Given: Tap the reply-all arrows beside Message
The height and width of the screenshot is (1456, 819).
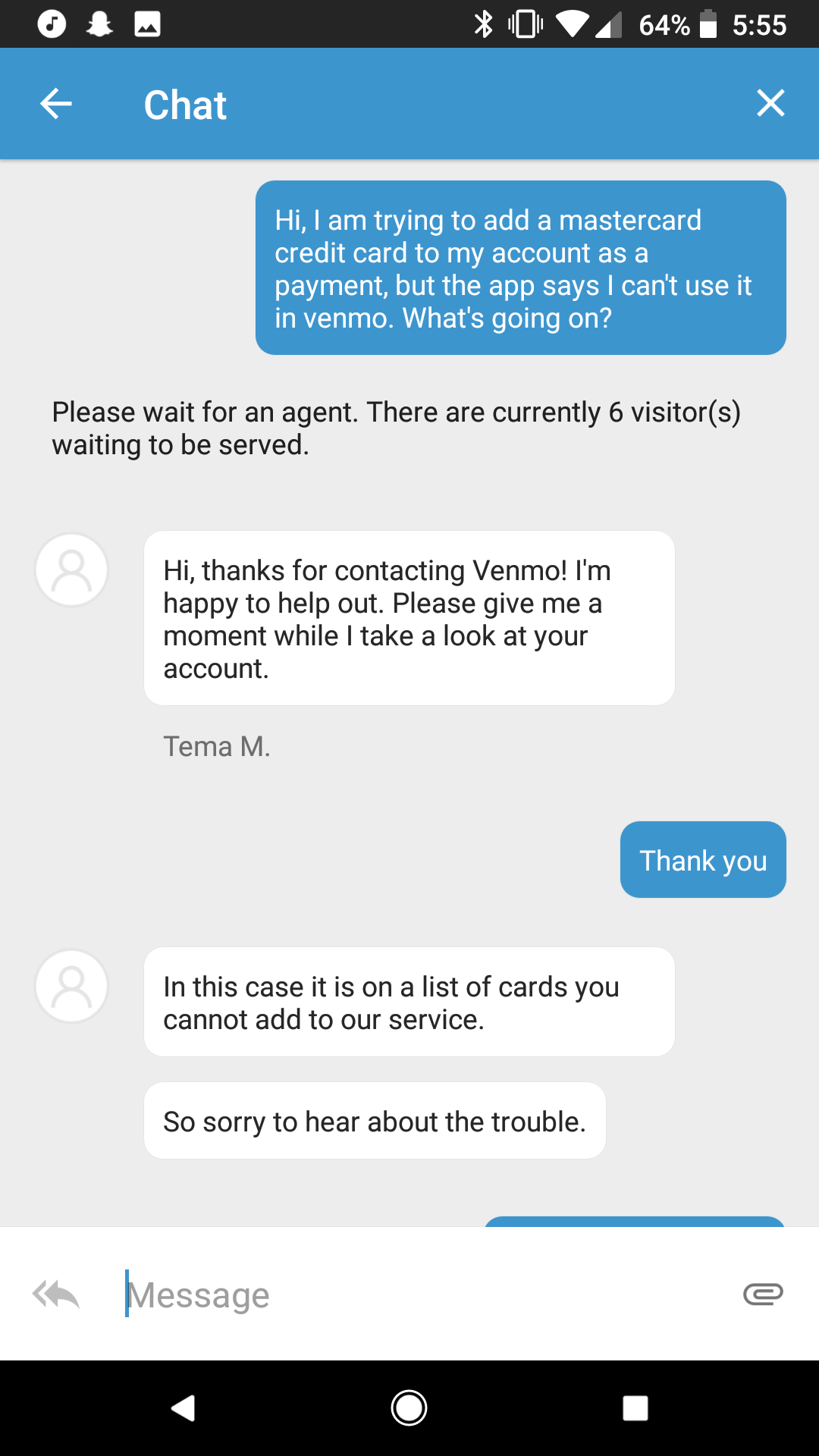Looking at the screenshot, I should (56, 1294).
